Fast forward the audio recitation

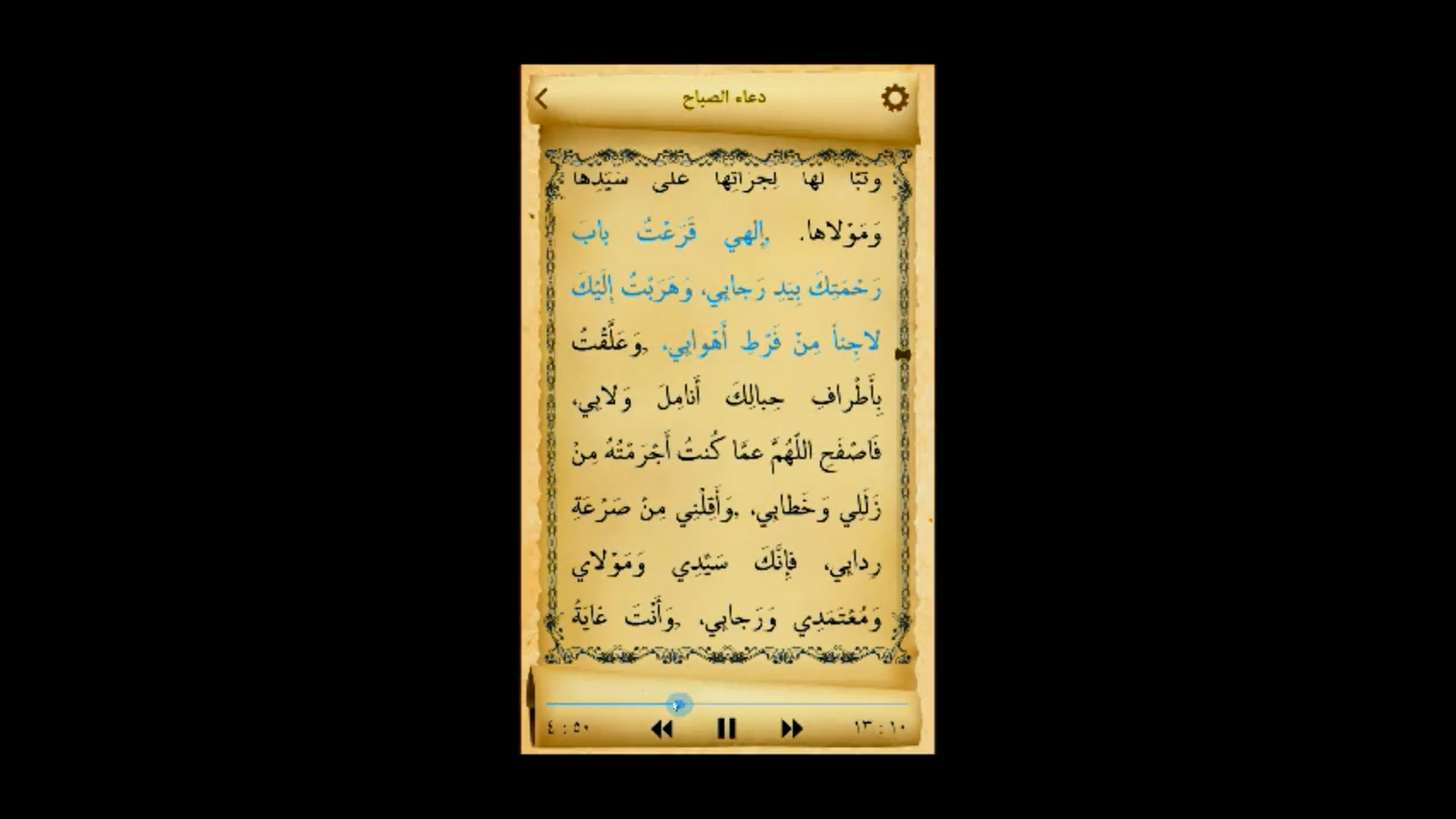tap(792, 728)
